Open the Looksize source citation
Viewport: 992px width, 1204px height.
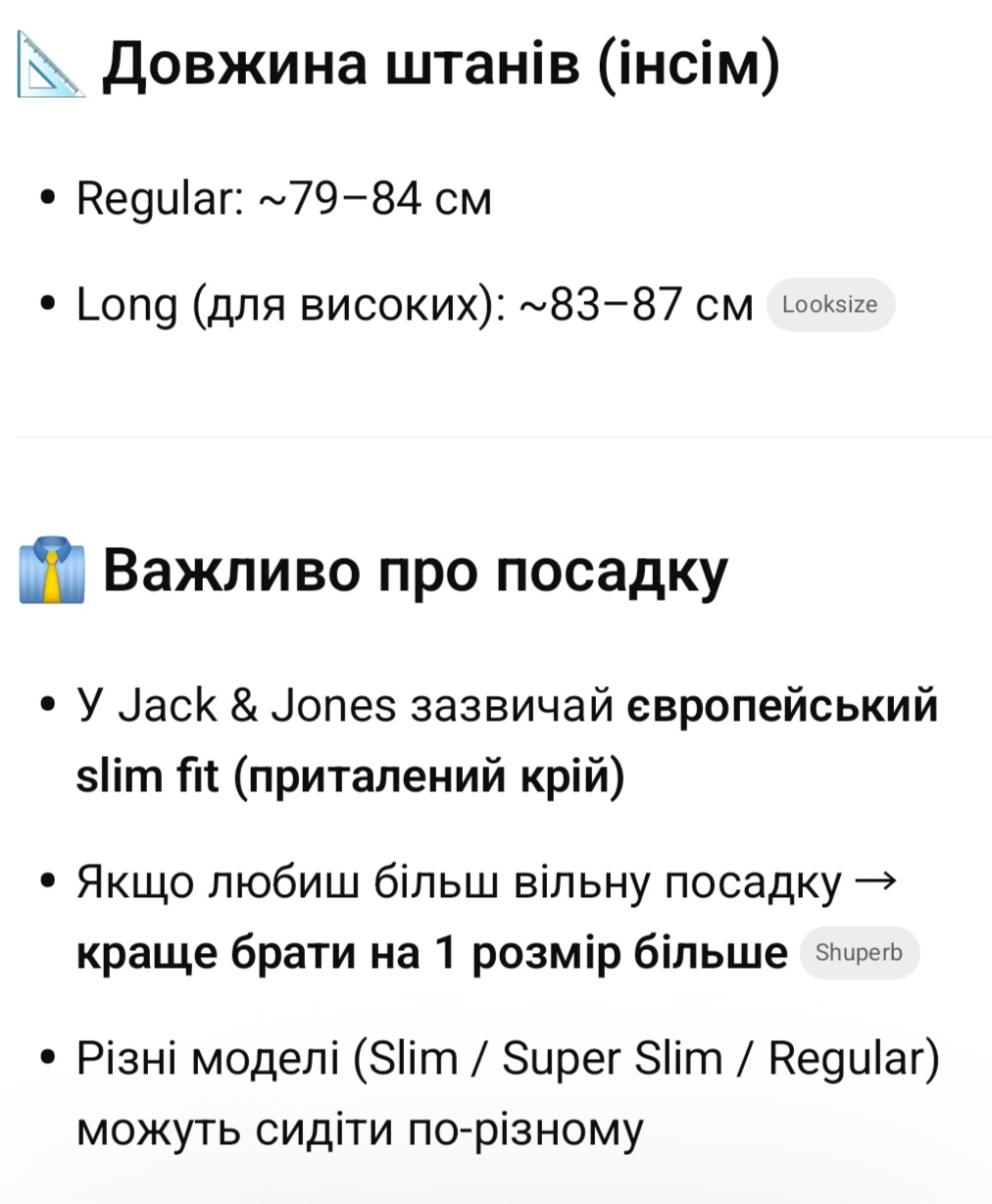click(x=829, y=305)
